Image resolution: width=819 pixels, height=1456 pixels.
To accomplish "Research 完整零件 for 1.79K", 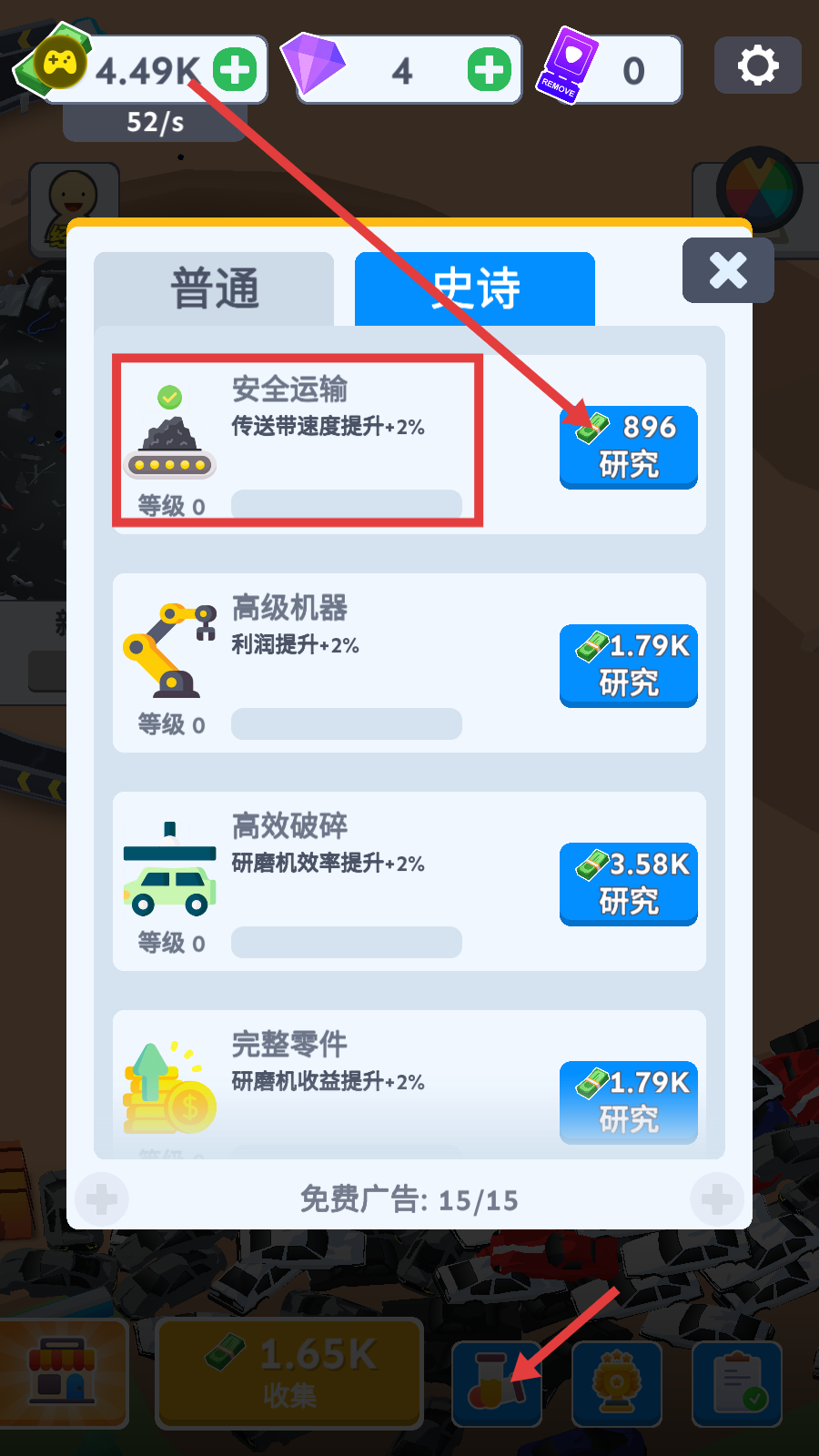I will 628,1101.
